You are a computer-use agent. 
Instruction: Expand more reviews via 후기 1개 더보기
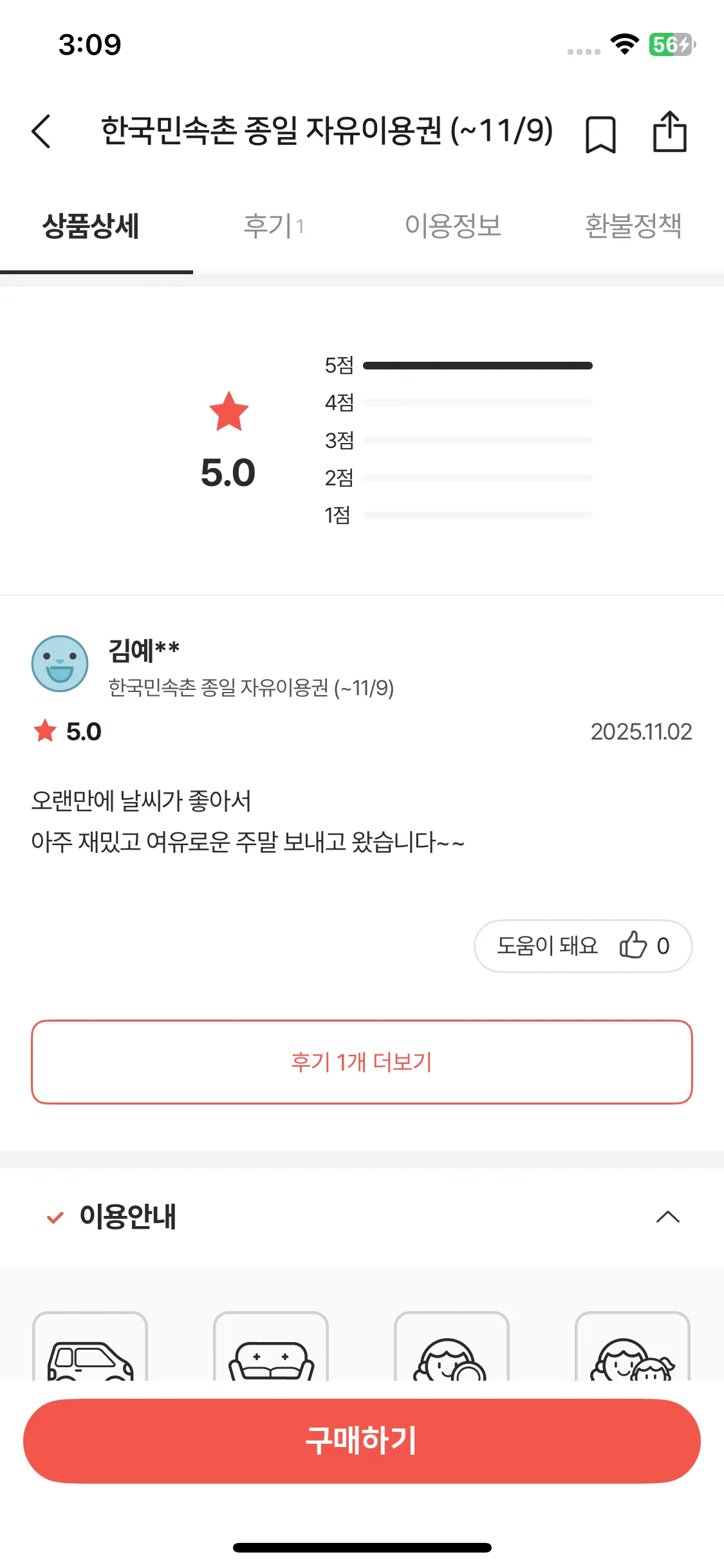pyautogui.click(x=362, y=1062)
